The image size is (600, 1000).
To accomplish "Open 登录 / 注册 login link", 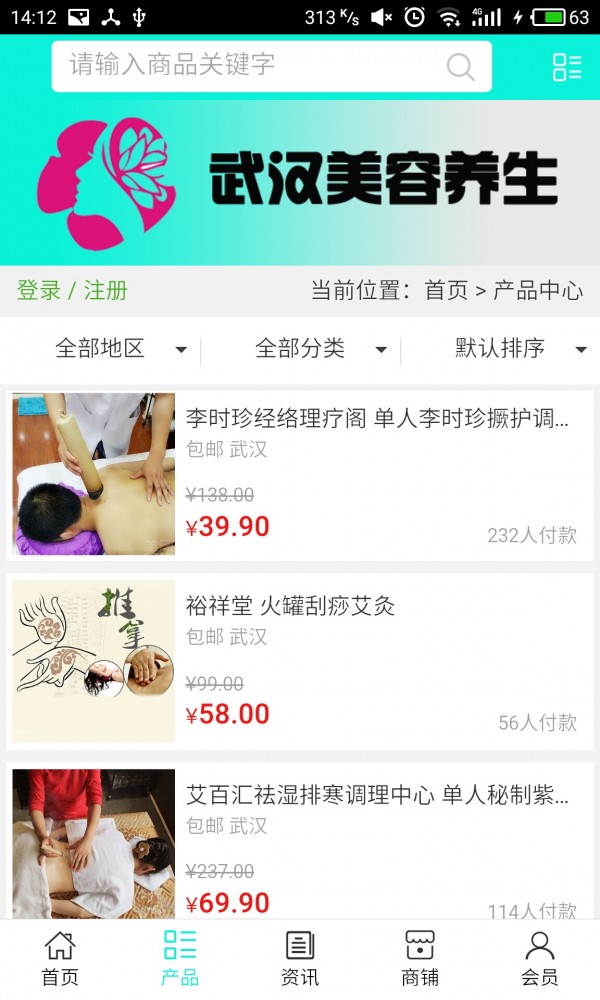I will (72, 291).
